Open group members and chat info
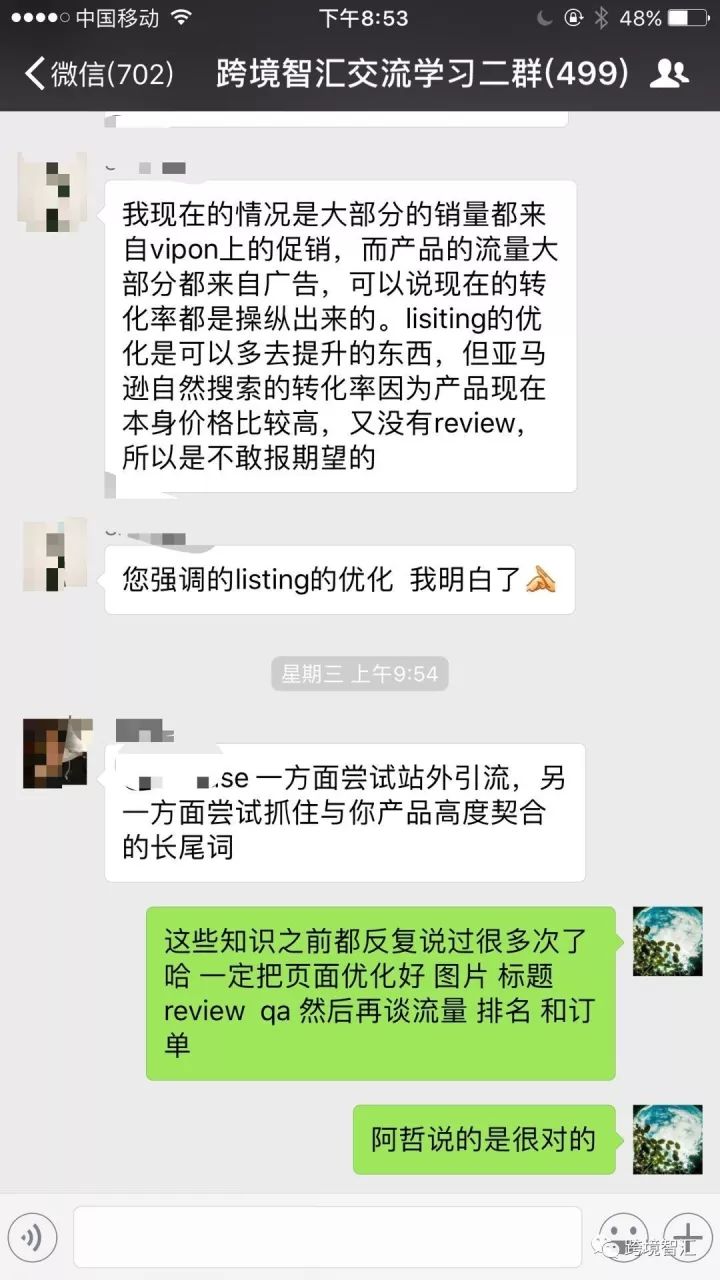Image resolution: width=720 pixels, height=1280 pixels. click(x=668, y=73)
